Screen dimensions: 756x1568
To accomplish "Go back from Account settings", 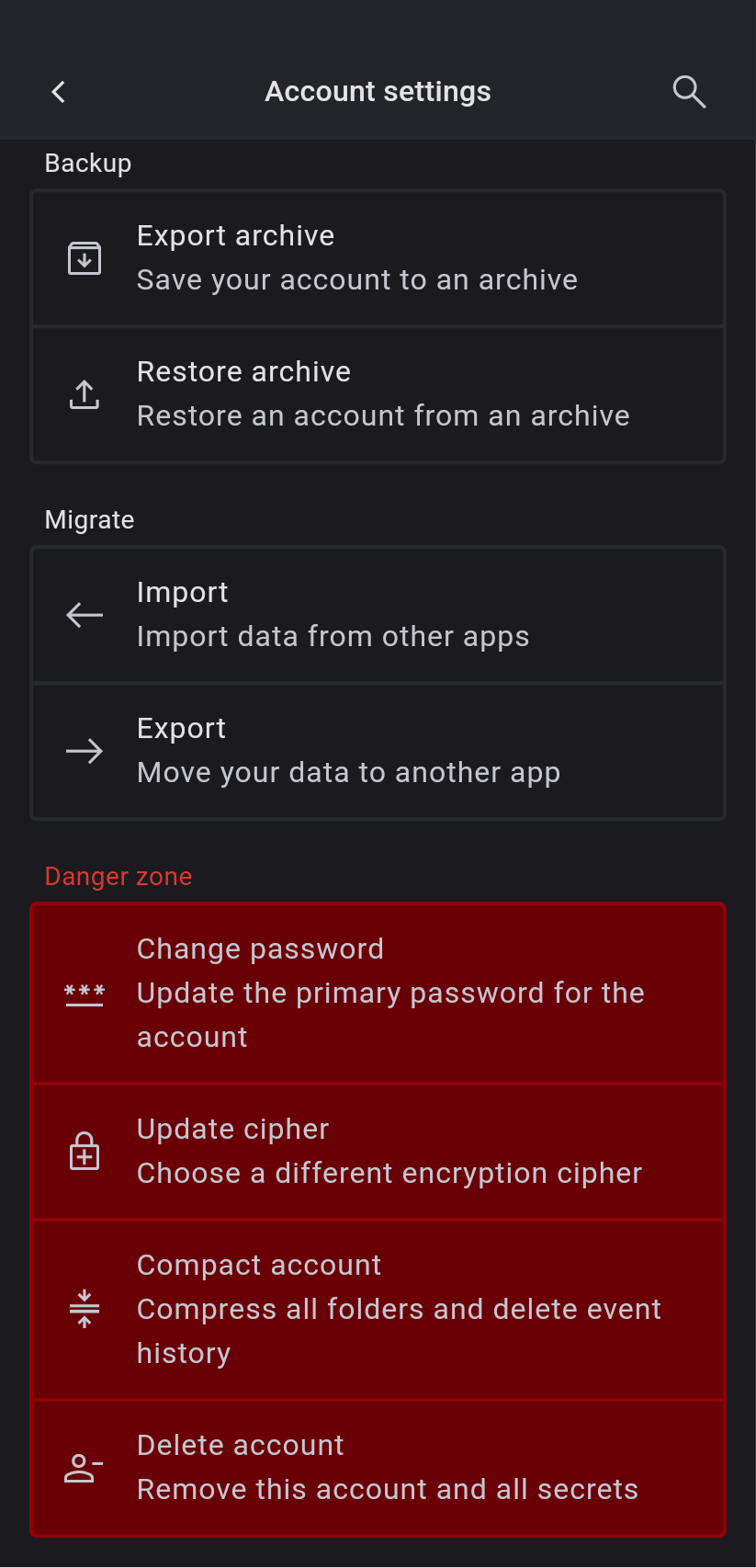I will point(59,92).
